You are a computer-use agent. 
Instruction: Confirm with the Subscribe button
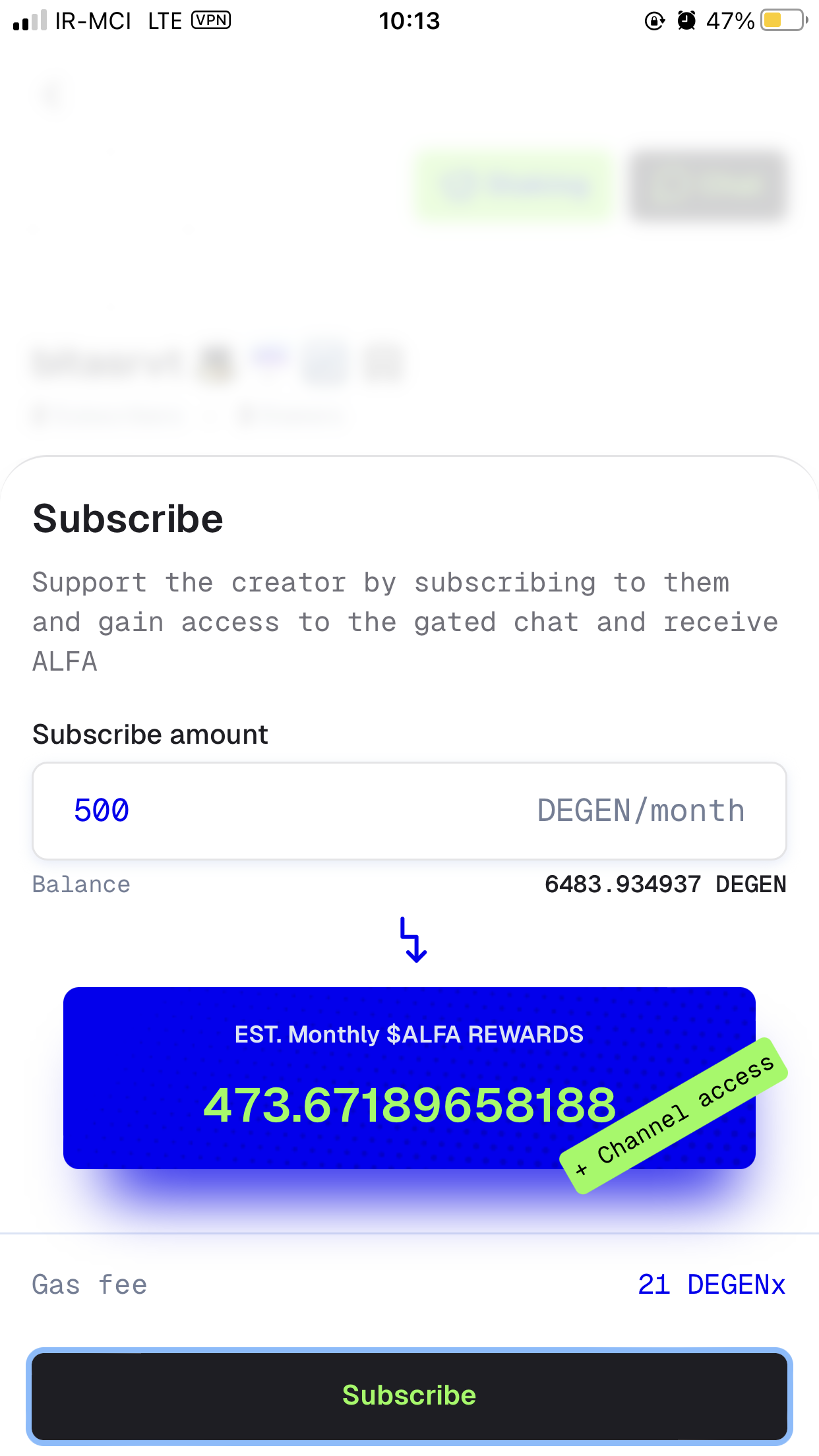409,1395
